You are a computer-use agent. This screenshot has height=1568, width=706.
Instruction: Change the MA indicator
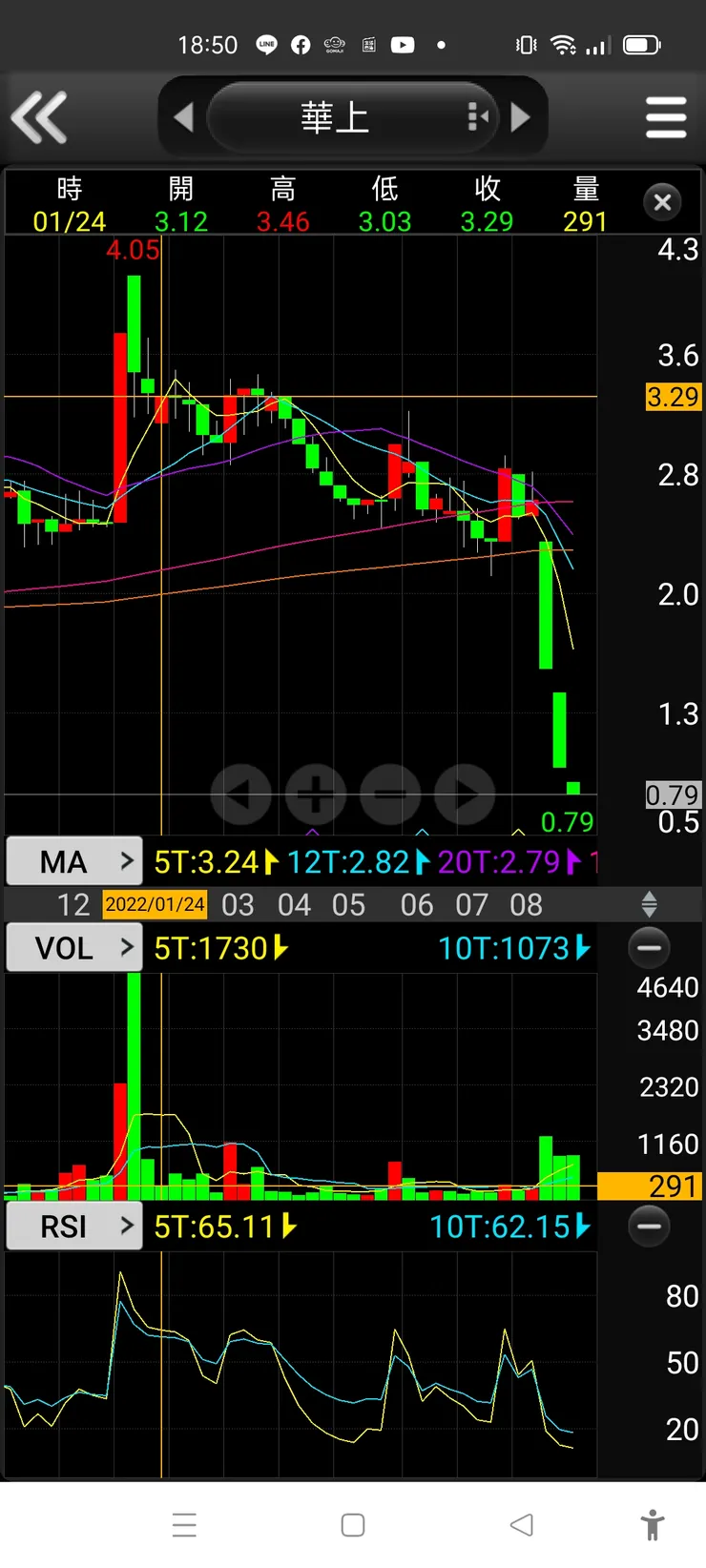(74, 861)
